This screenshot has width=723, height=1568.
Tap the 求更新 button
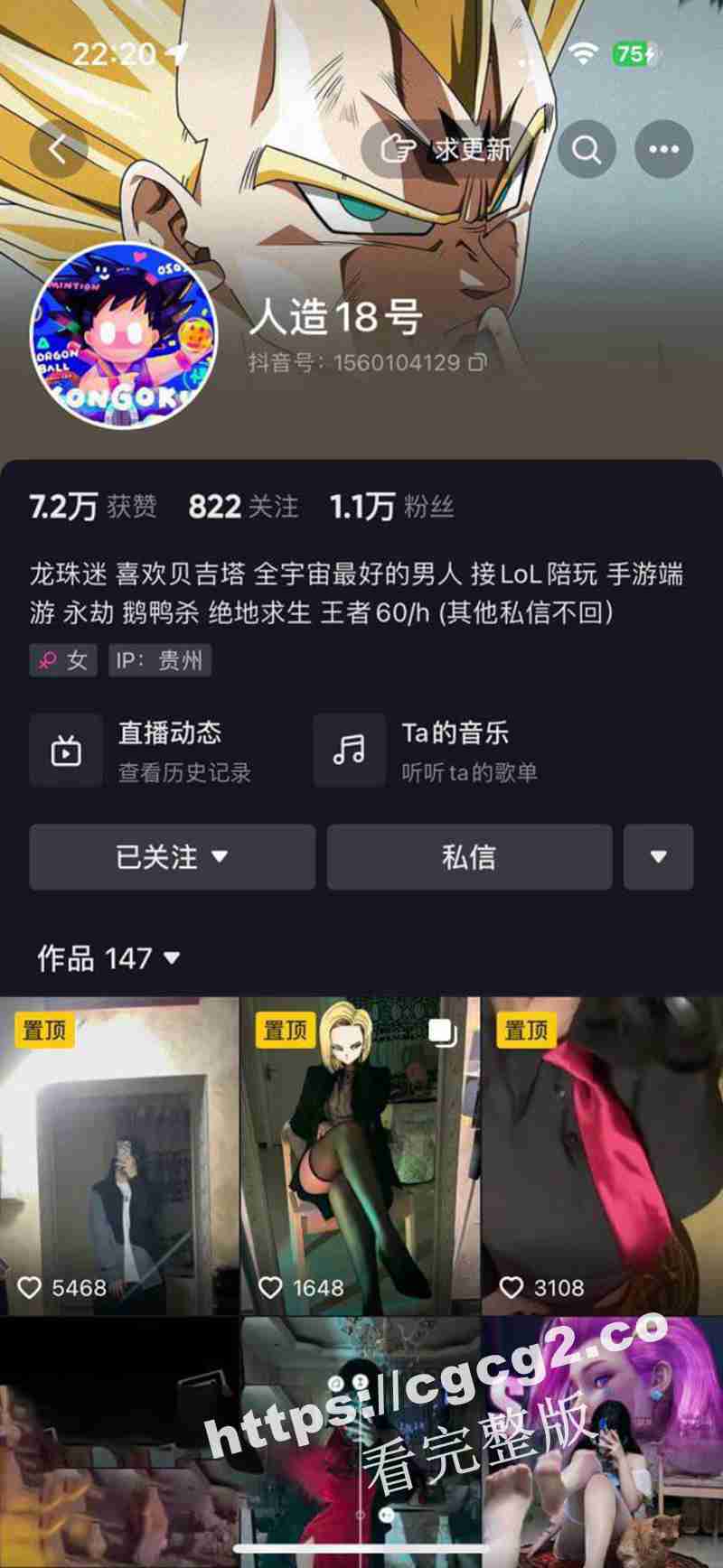[x=448, y=149]
